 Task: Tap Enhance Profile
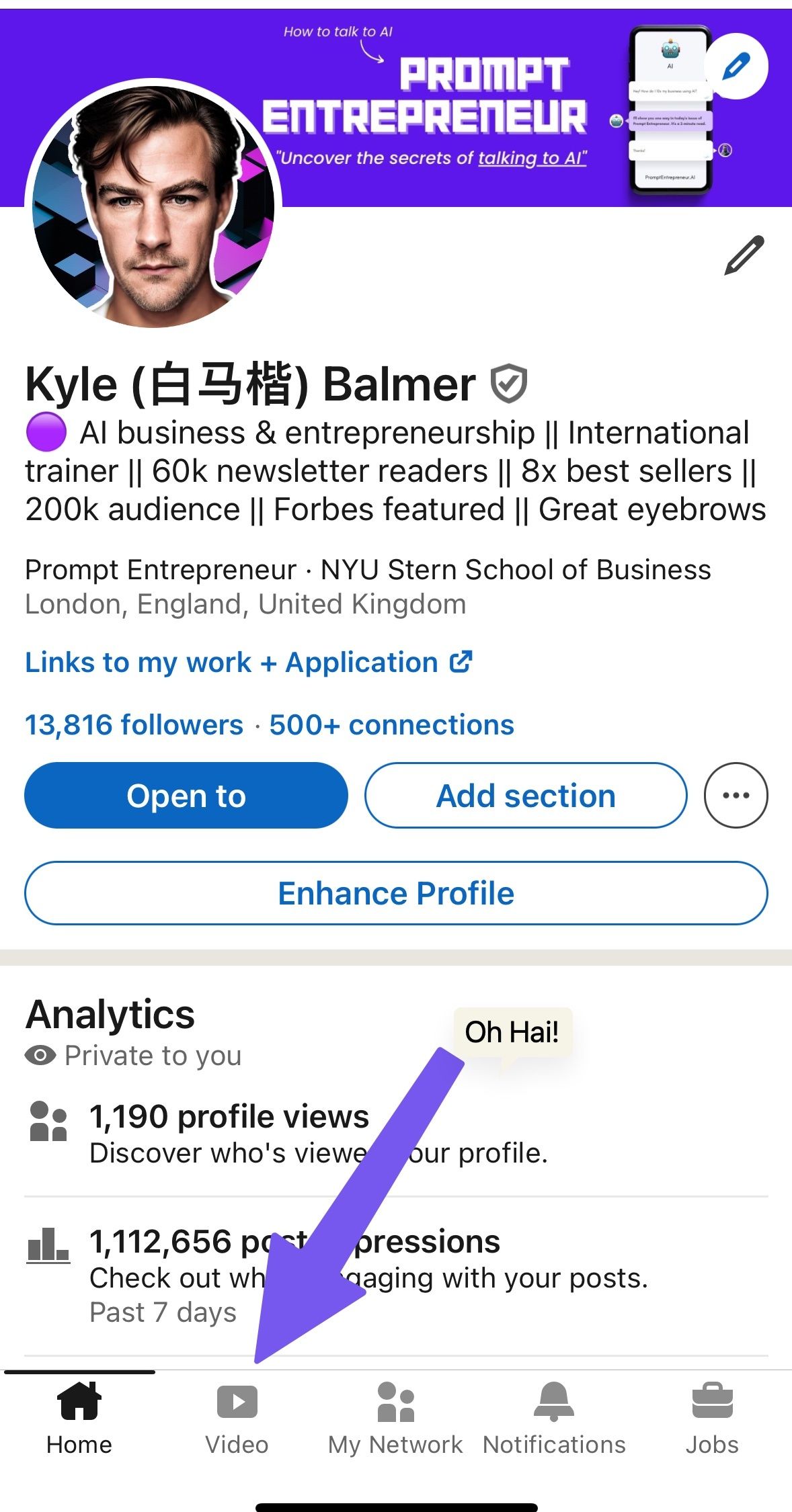coord(396,893)
